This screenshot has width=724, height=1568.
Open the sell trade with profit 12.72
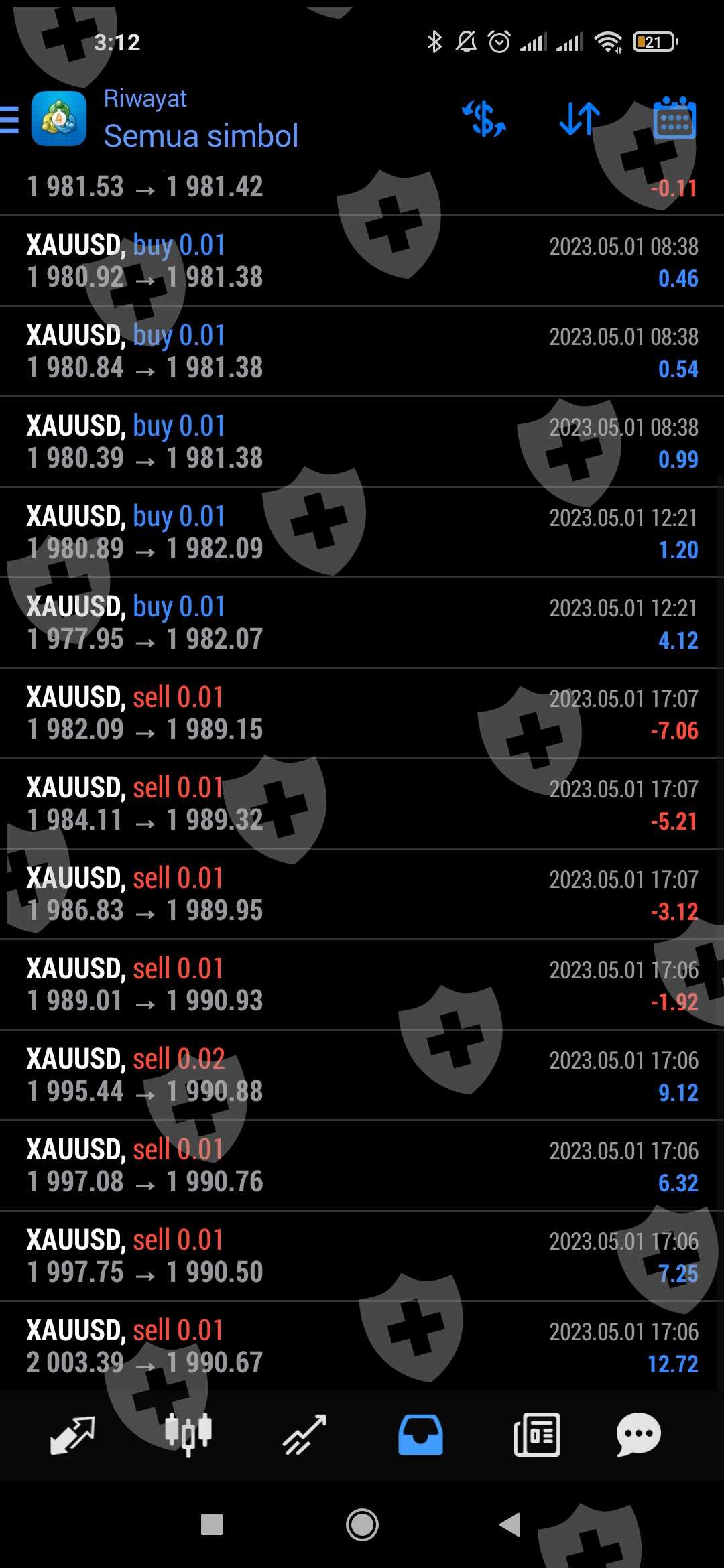[x=362, y=1347]
